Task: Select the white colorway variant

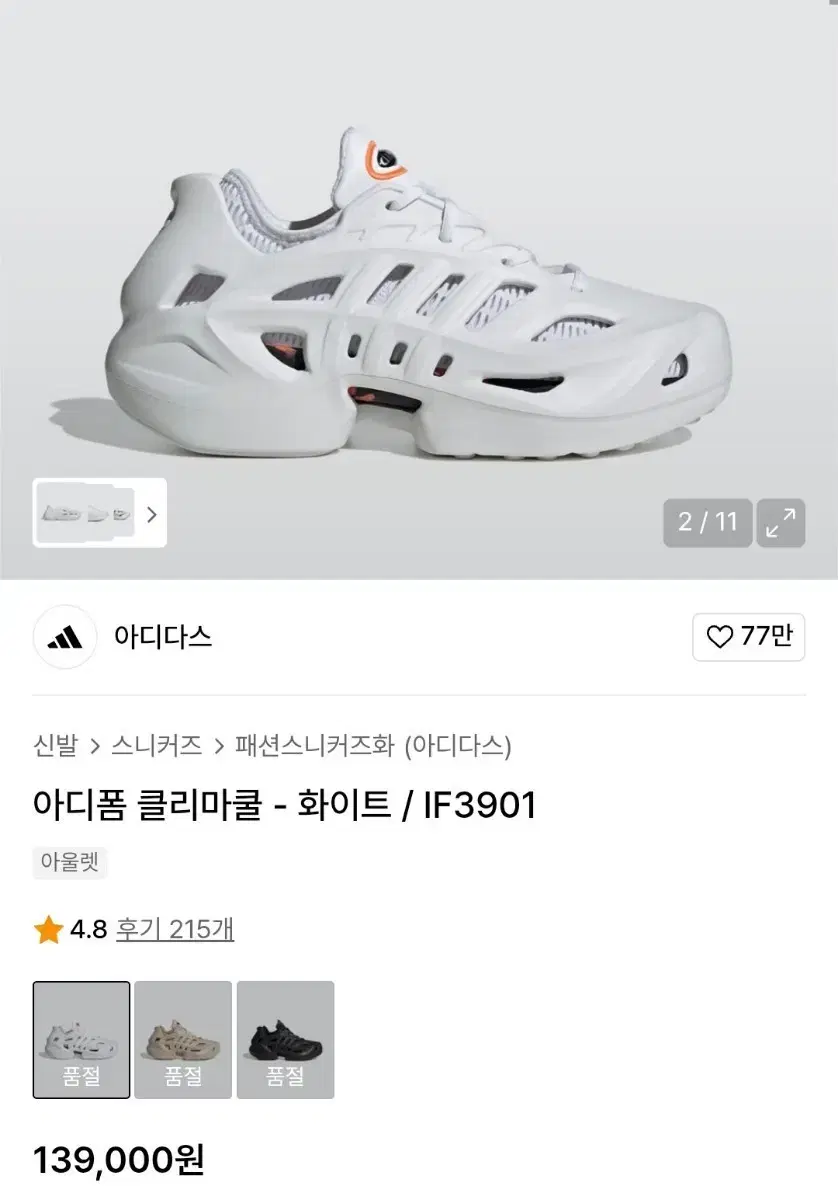Action: coord(81,1038)
